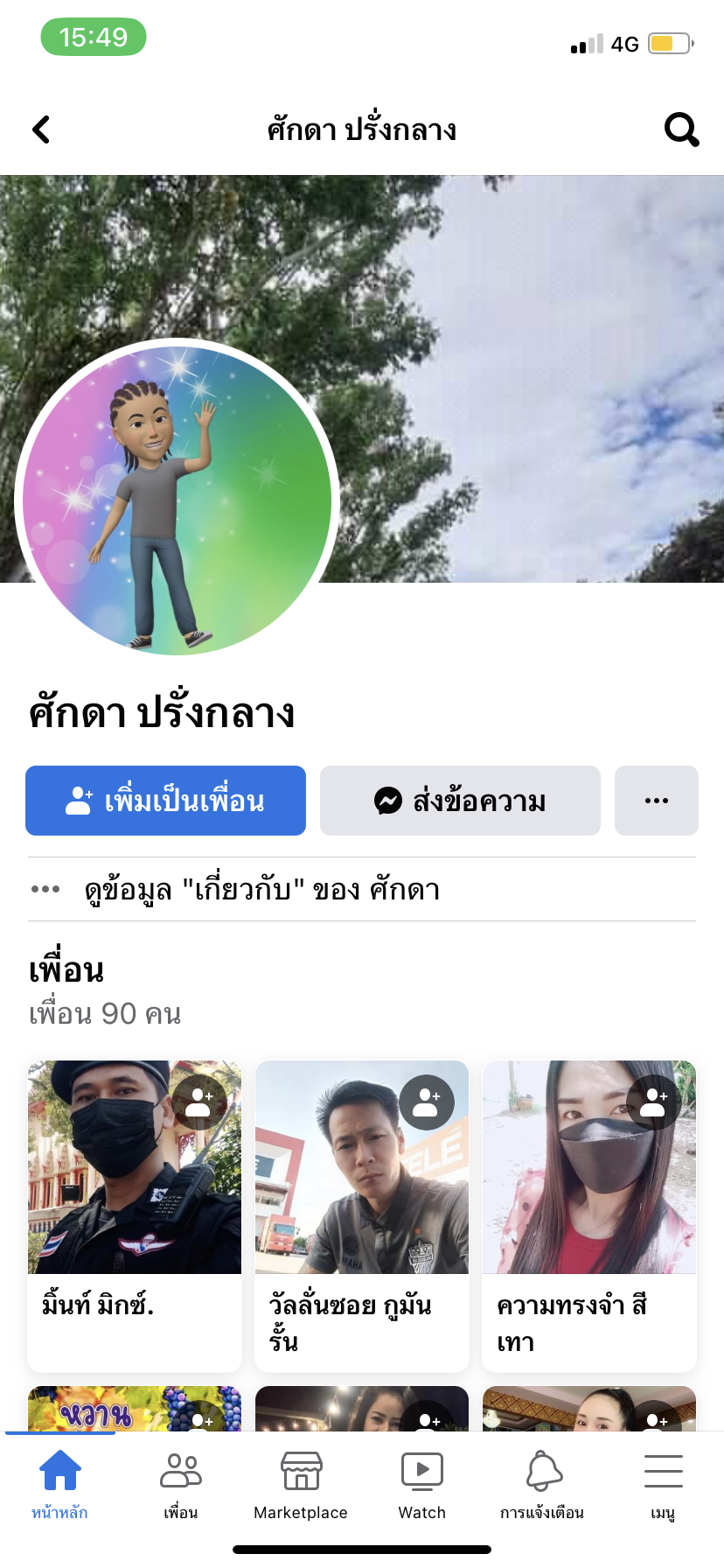Open the การแจ้งเตือน notifications tab
The image size is (724, 1568).
click(542, 1483)
